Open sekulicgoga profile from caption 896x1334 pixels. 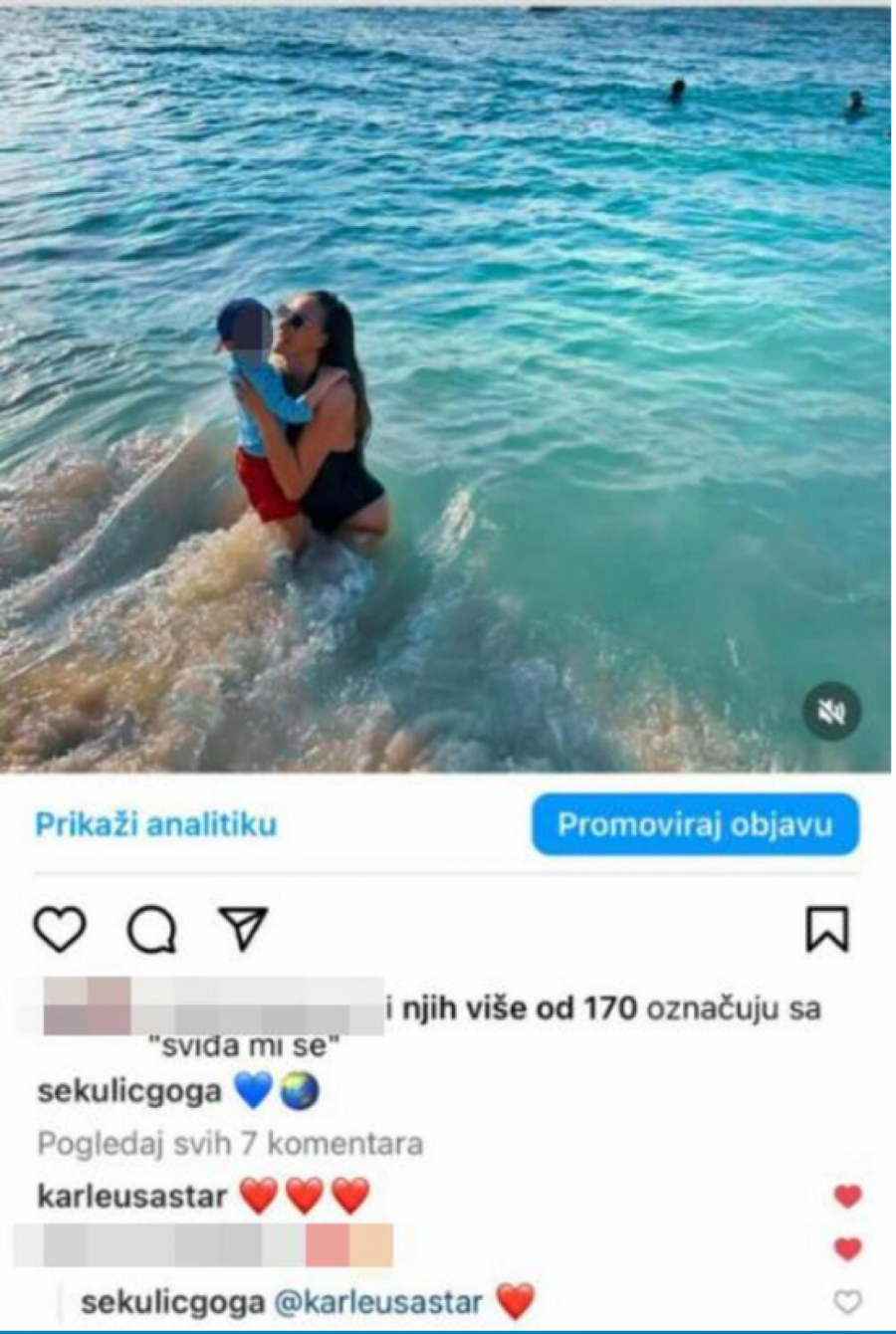point(129,1092)
